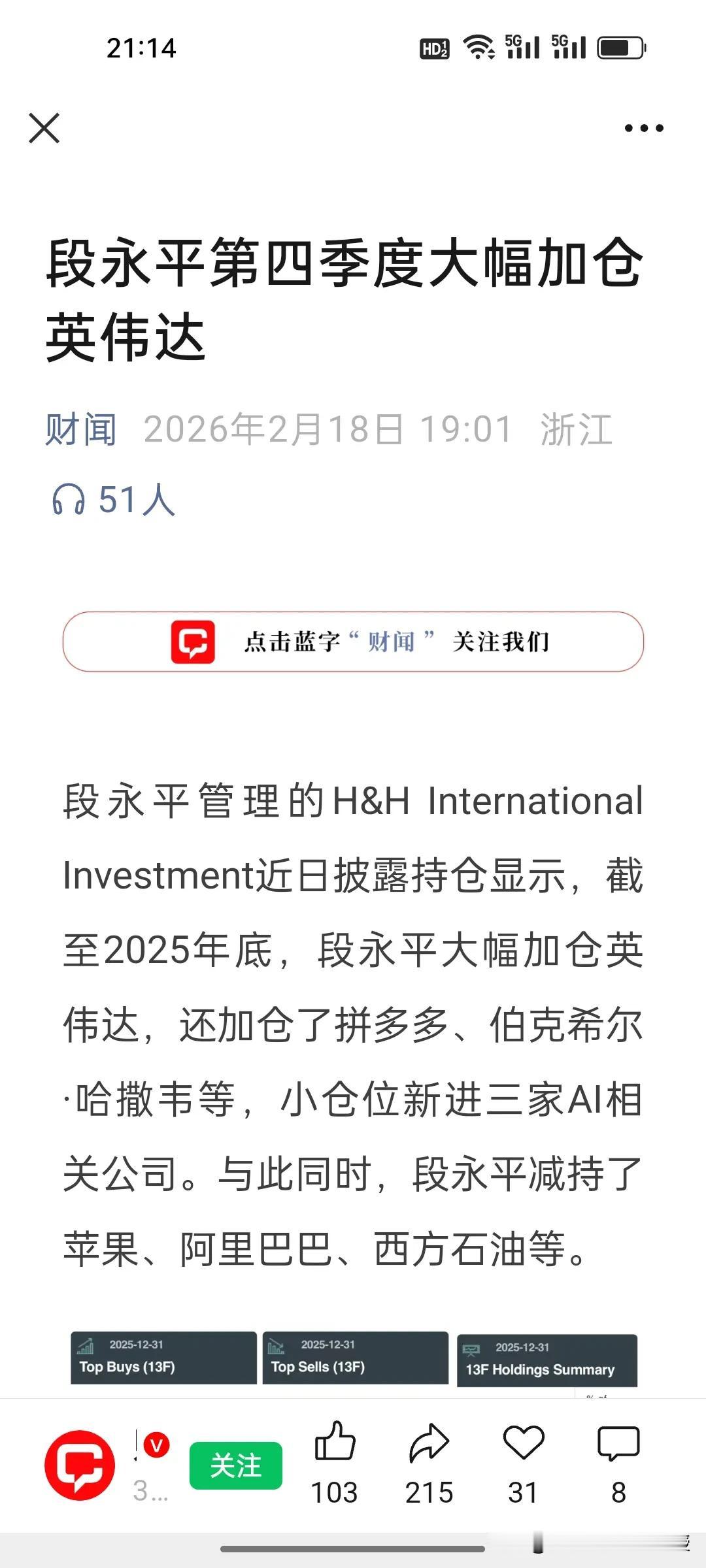The height and width of the screenshot is (1568, 706).
Task: Open the three-dot more options menu
Action: click(x=642, y=128)
